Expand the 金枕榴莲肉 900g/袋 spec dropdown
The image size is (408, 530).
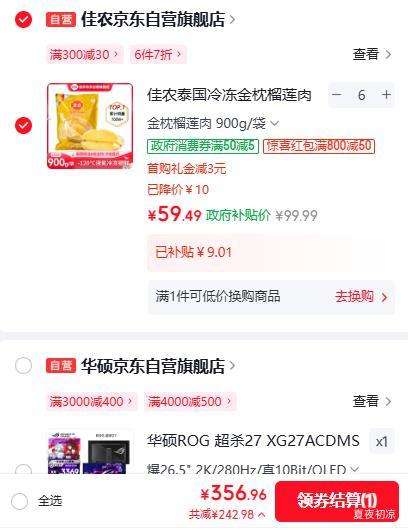213,123
